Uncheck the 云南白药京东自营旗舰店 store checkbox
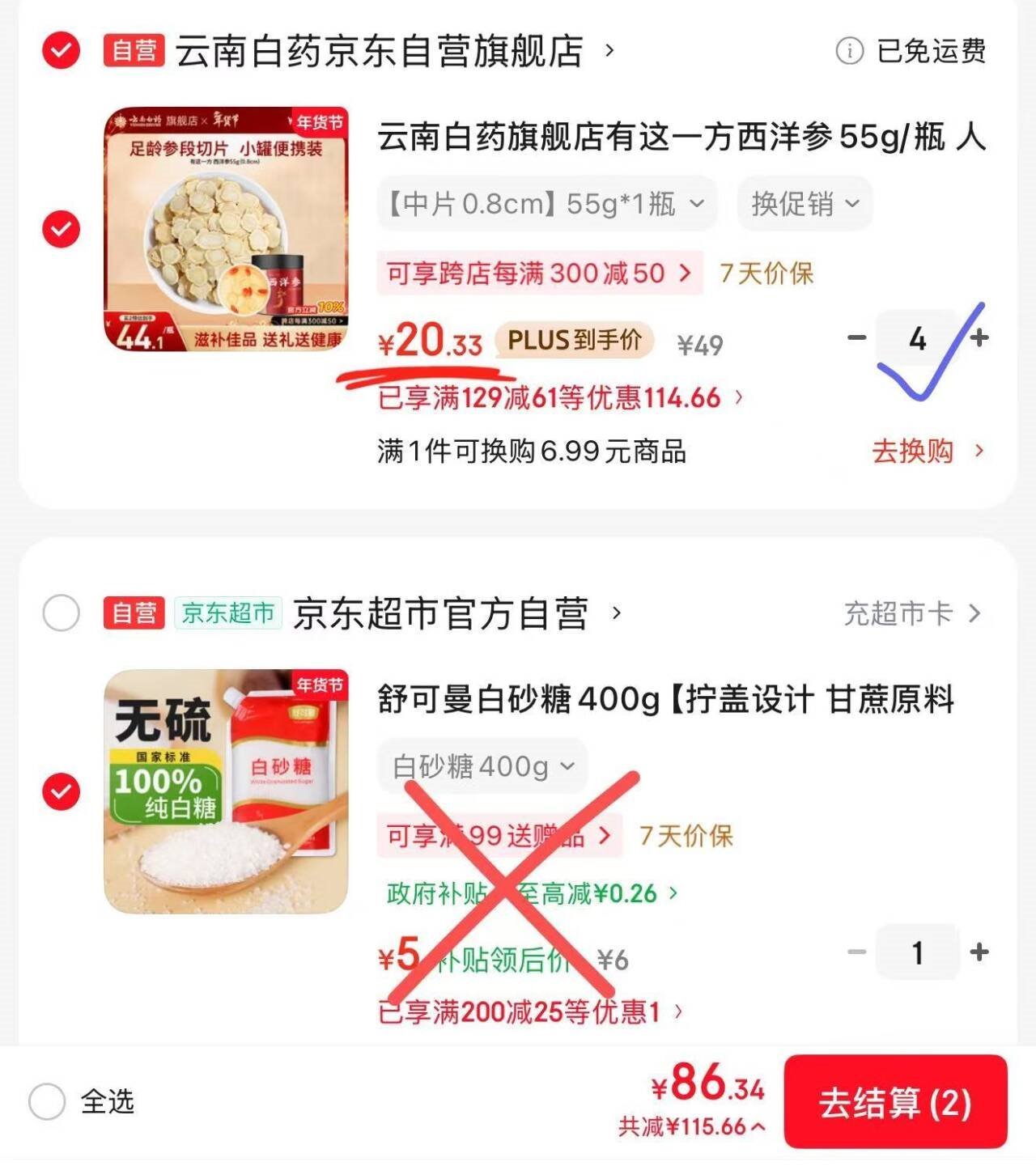 [62, 51]
